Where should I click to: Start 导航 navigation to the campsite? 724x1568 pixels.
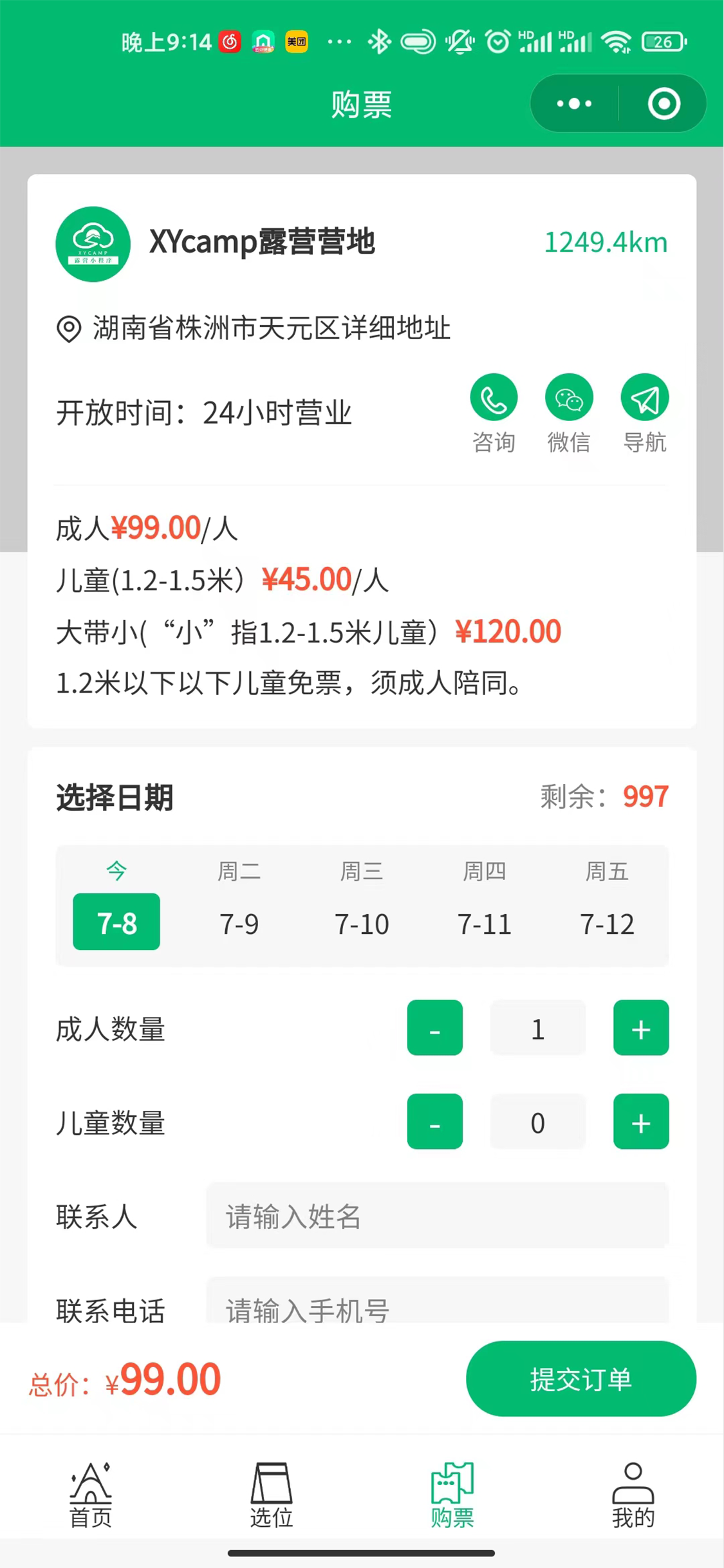(644, 398)
